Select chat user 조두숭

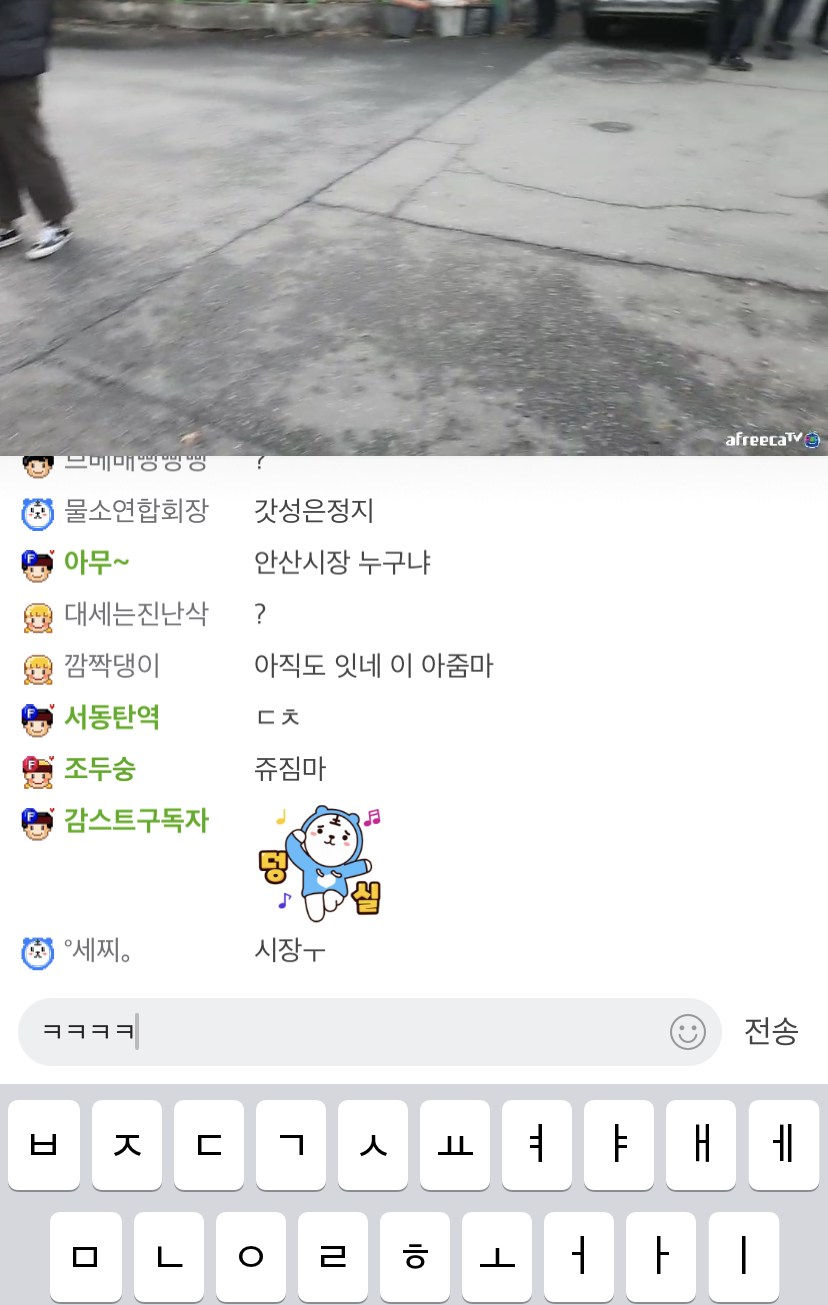click(100, 769)
